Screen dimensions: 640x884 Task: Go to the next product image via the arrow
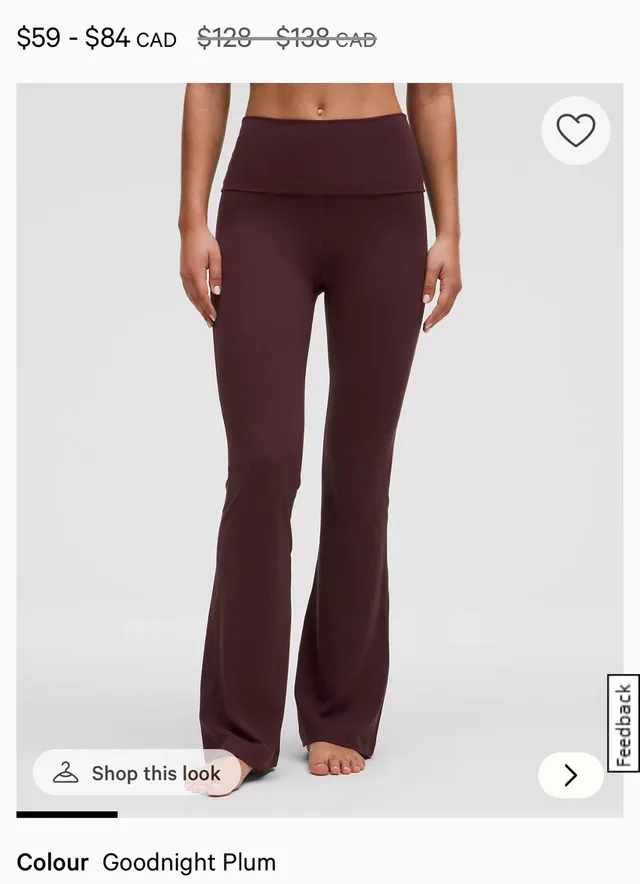(x=570, y=775)
